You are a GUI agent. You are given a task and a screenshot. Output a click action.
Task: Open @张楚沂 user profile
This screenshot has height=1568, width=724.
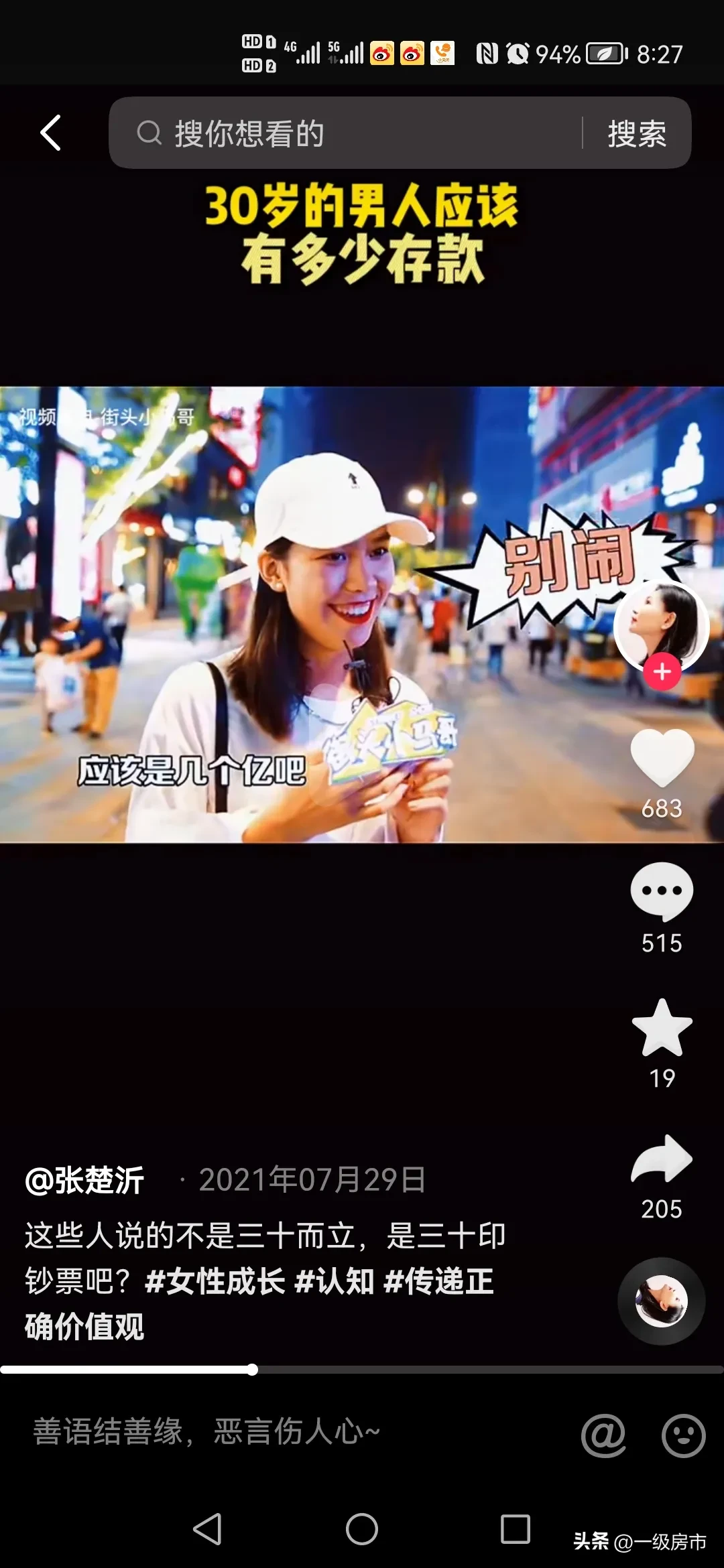(85, 1181)
